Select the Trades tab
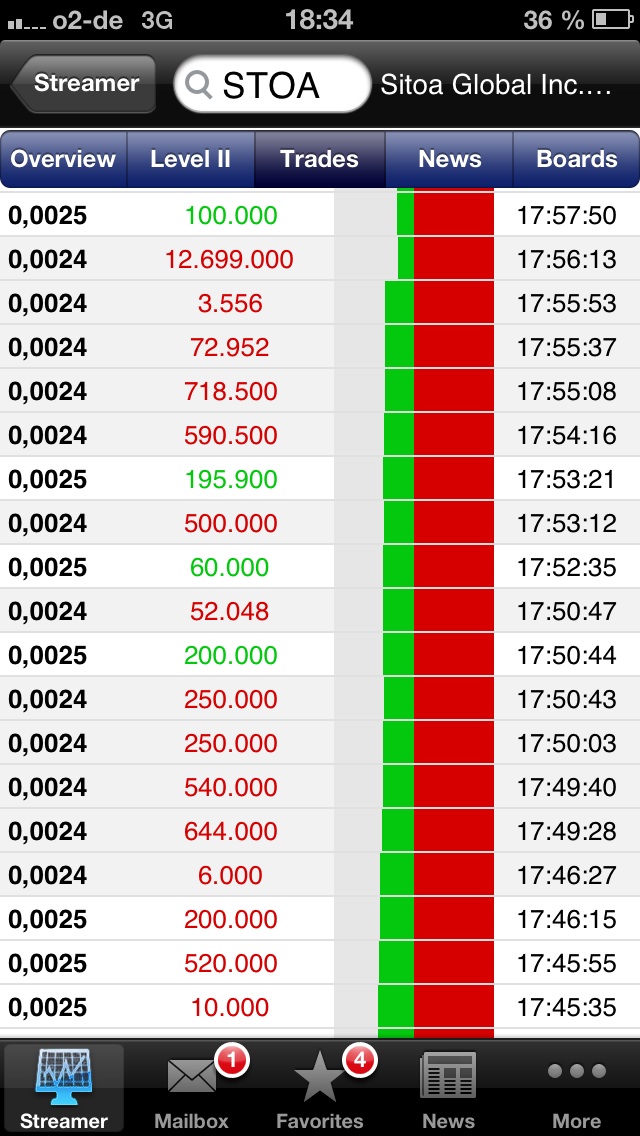Screen dimensions: 640x1136 coord(319,159)
